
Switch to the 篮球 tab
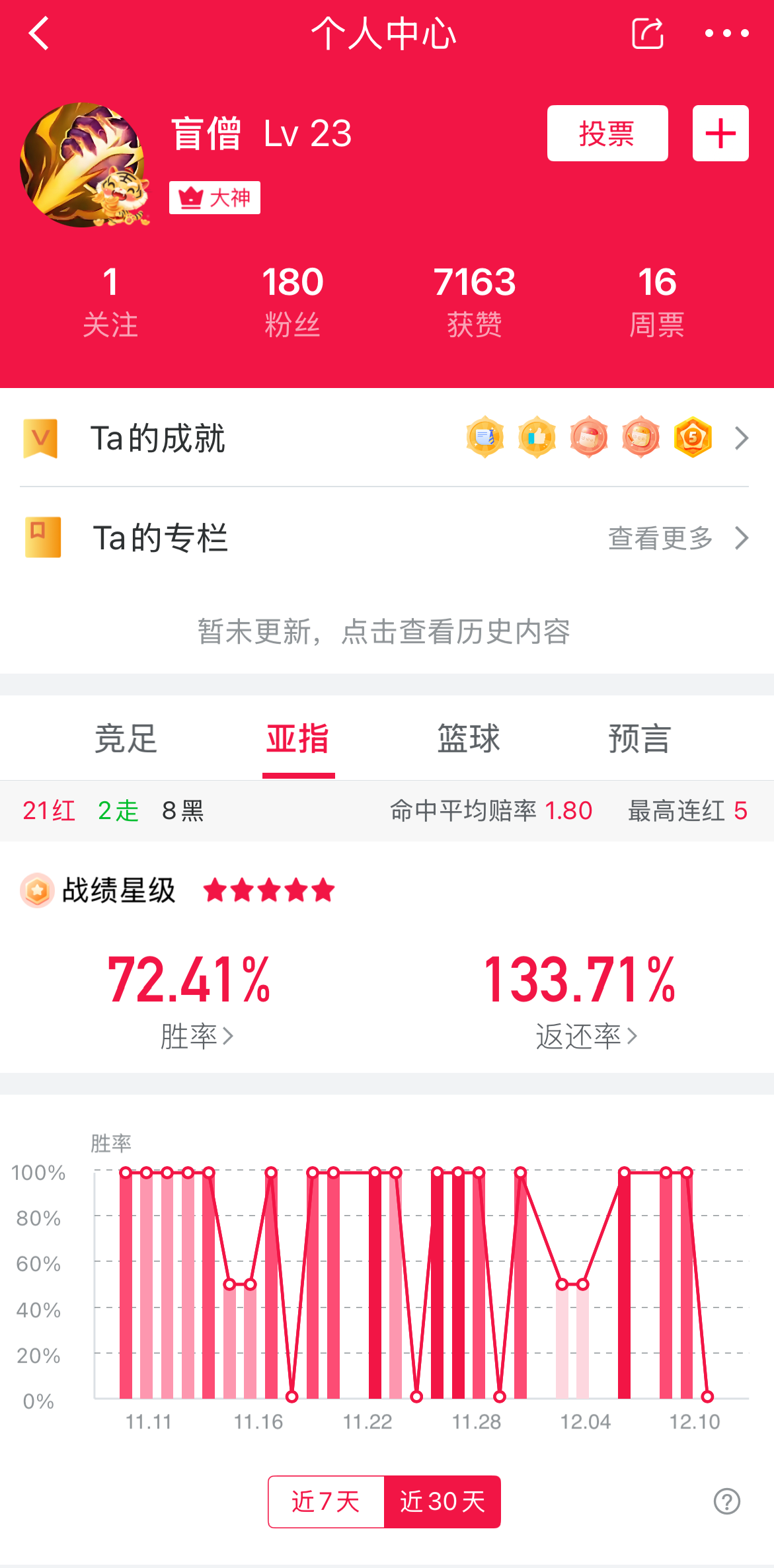[x=469, y=738]
